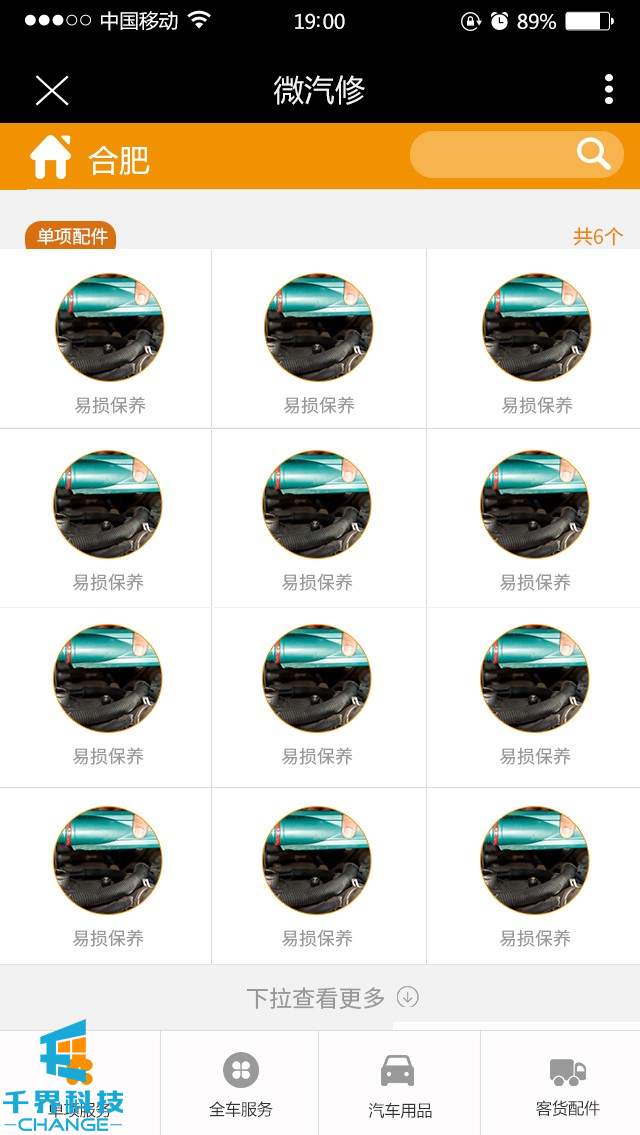Screen dimensions: 640x1135
Task: Switch to the 全车服务 tab
Action: click(x=240, y=1084)
